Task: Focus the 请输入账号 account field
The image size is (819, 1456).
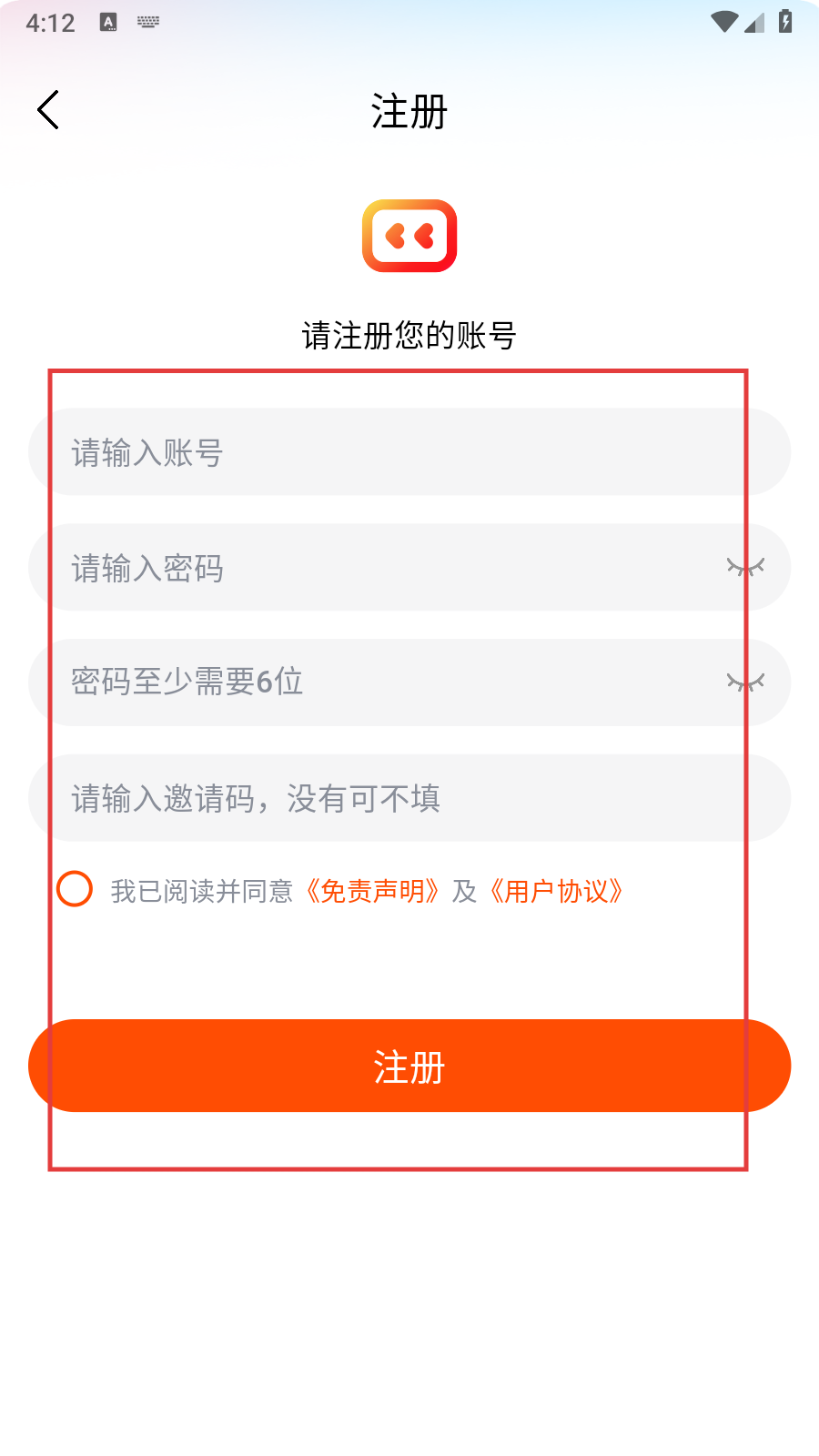Action: tap(382, 452)
